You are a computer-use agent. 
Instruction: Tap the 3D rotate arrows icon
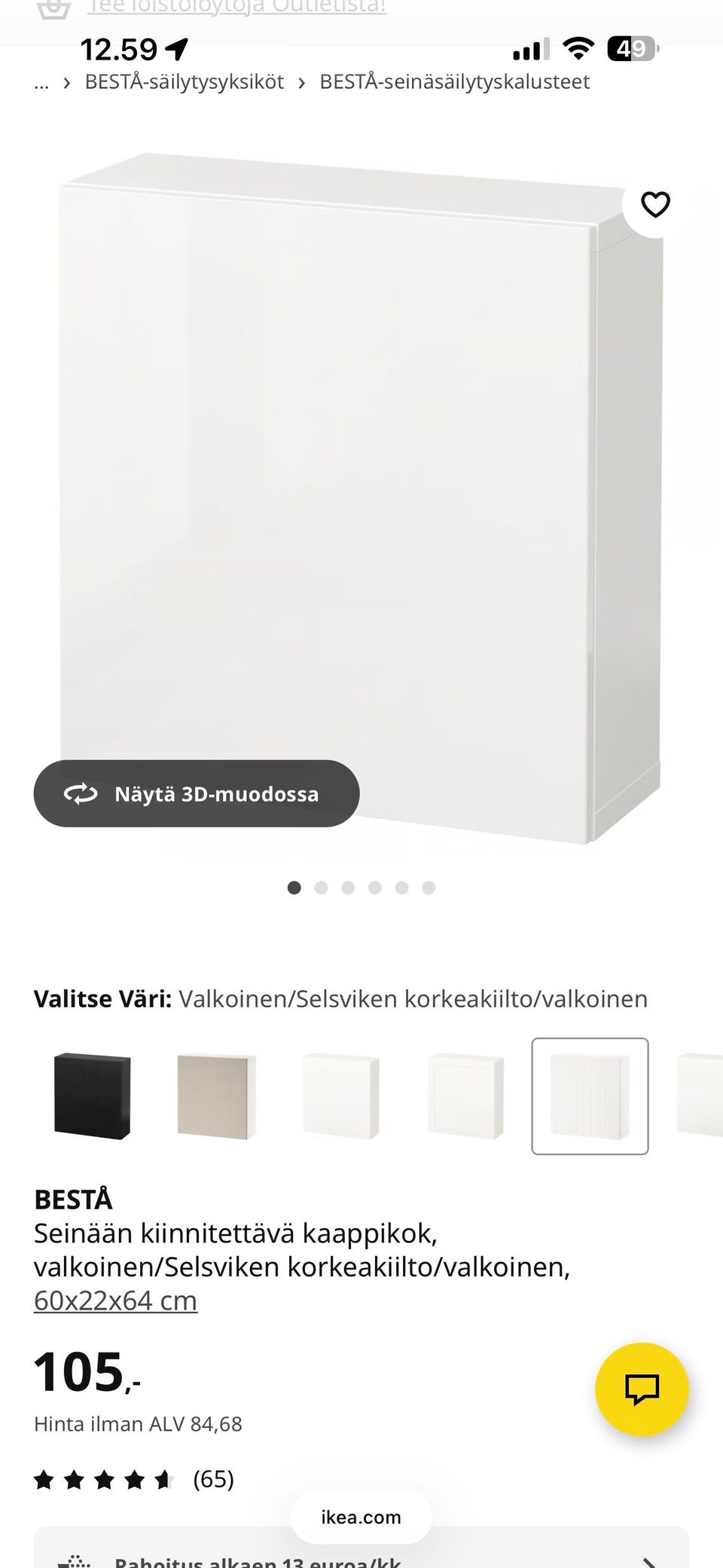pos(80,793)
